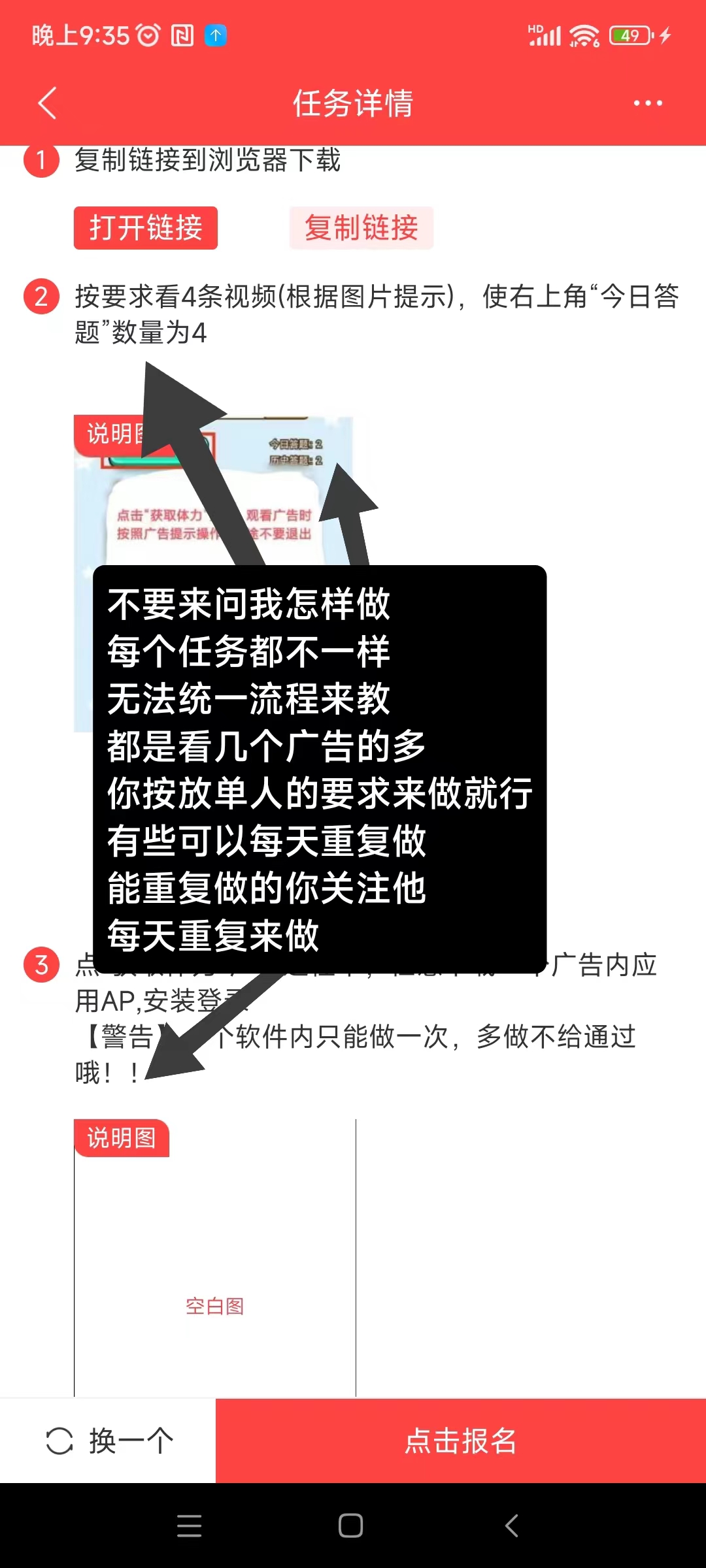Tap the 打开链接 button
The width and height of the screenshot is (706, 1568).
click(x=146, y=228)
